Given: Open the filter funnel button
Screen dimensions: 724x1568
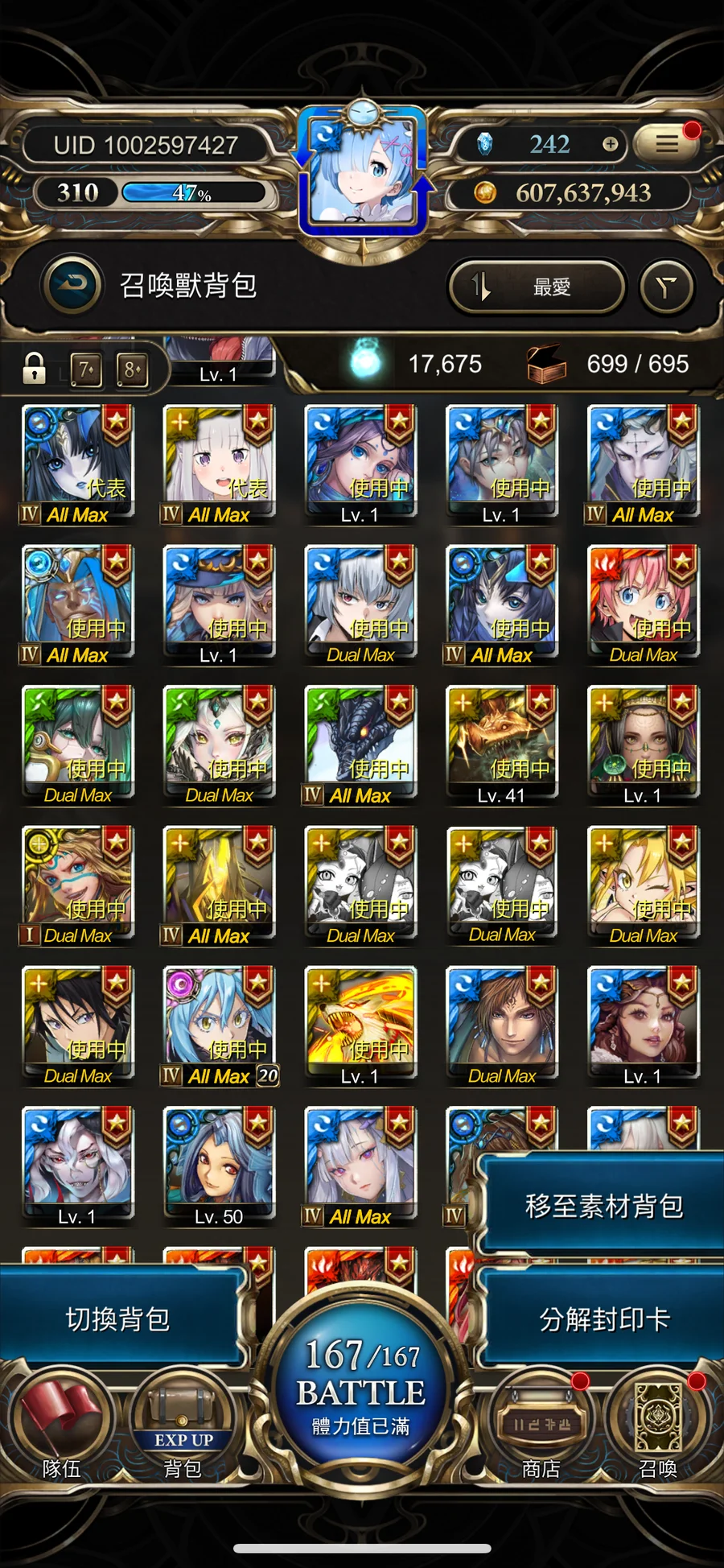Looking at the screenshot, I should (x=666, y=287).
